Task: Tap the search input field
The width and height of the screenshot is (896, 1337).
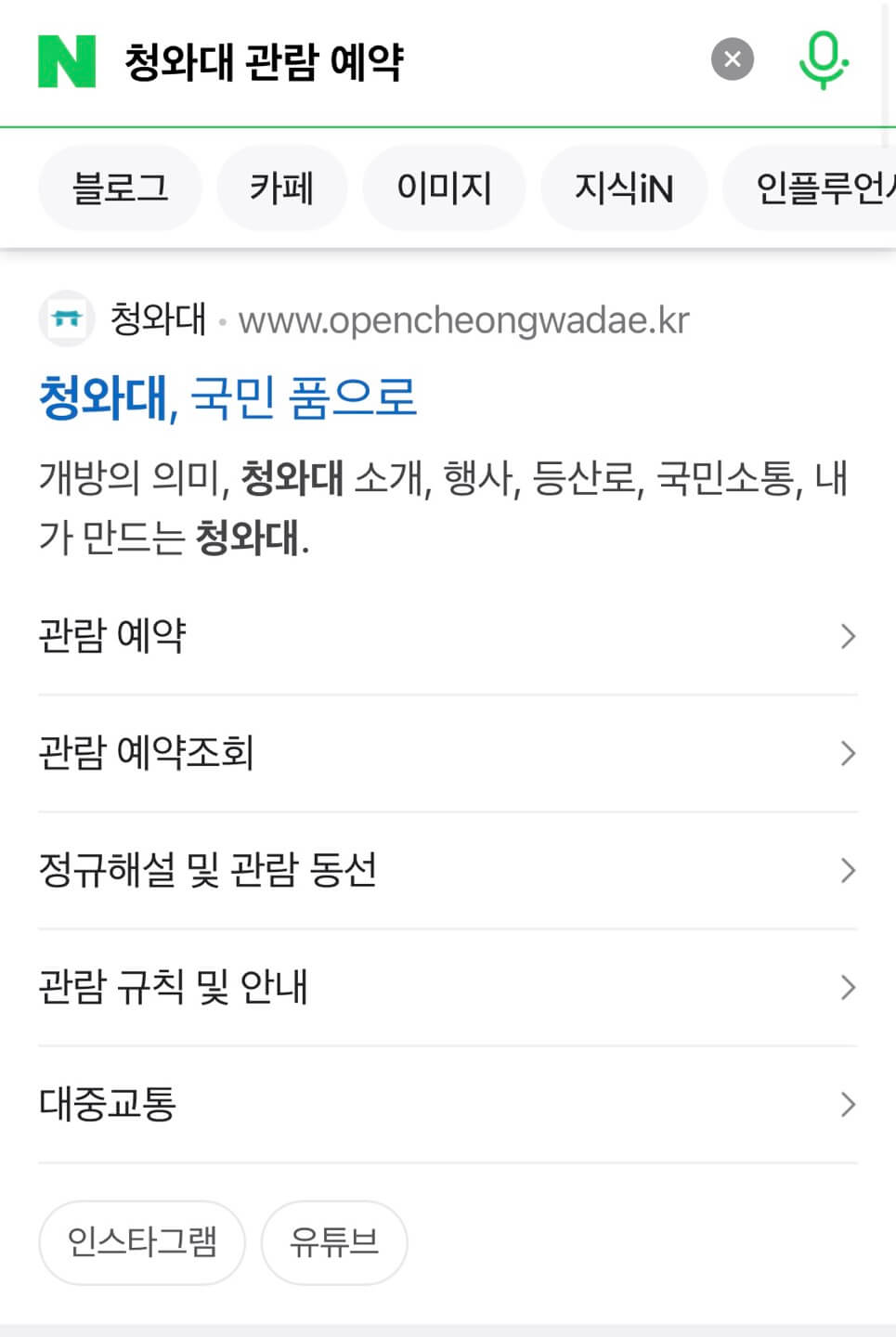Action: (371, 61)
